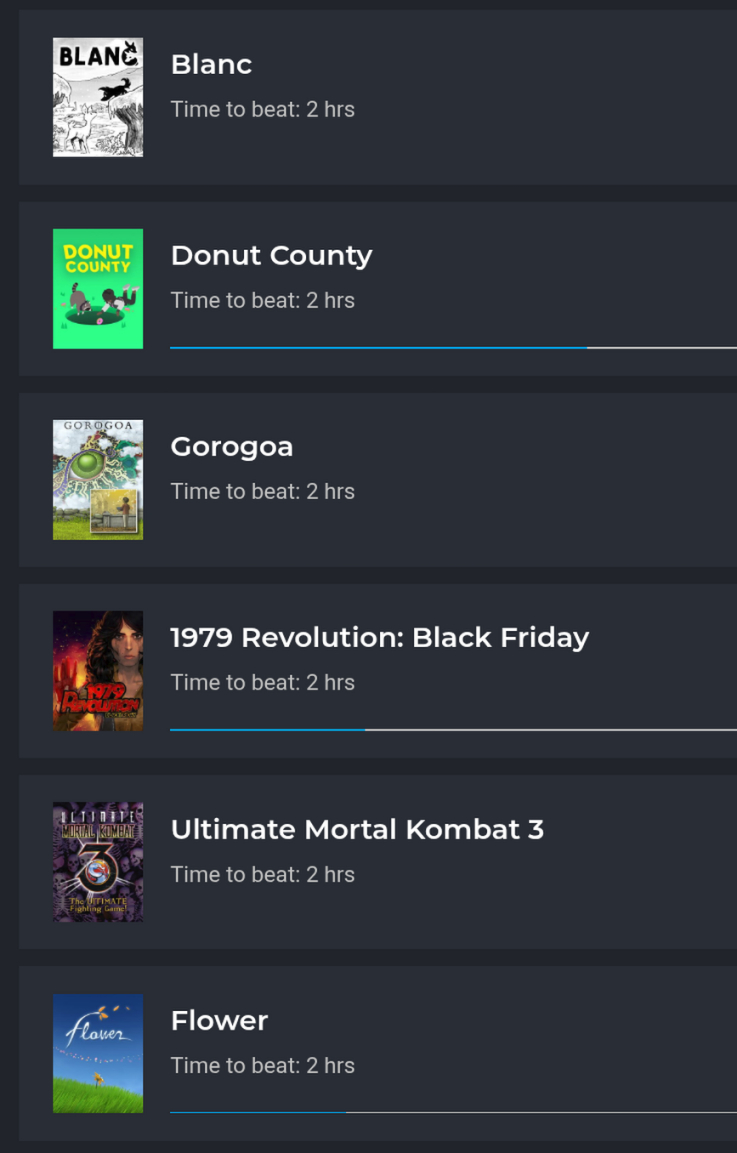Open 1979 Revolution: Black Friday
Viewport: 737px width, 1153px height.
tap(379, 638)
